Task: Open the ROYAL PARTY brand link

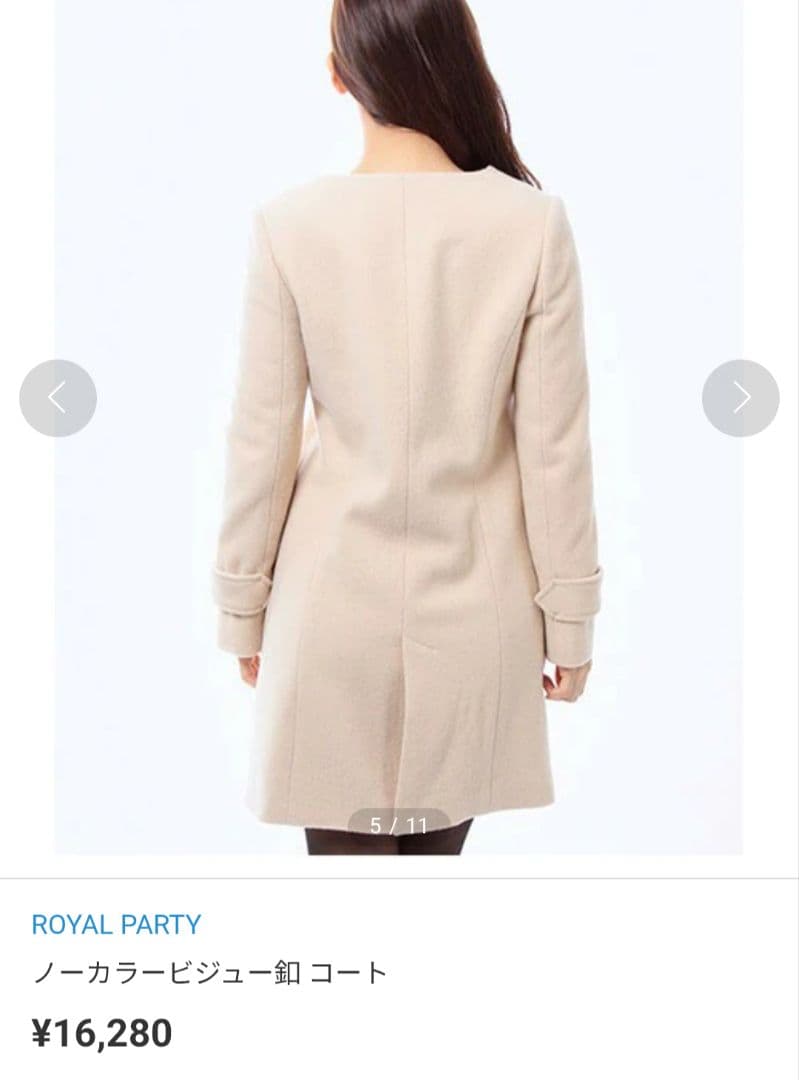Action: pos(116,924)
